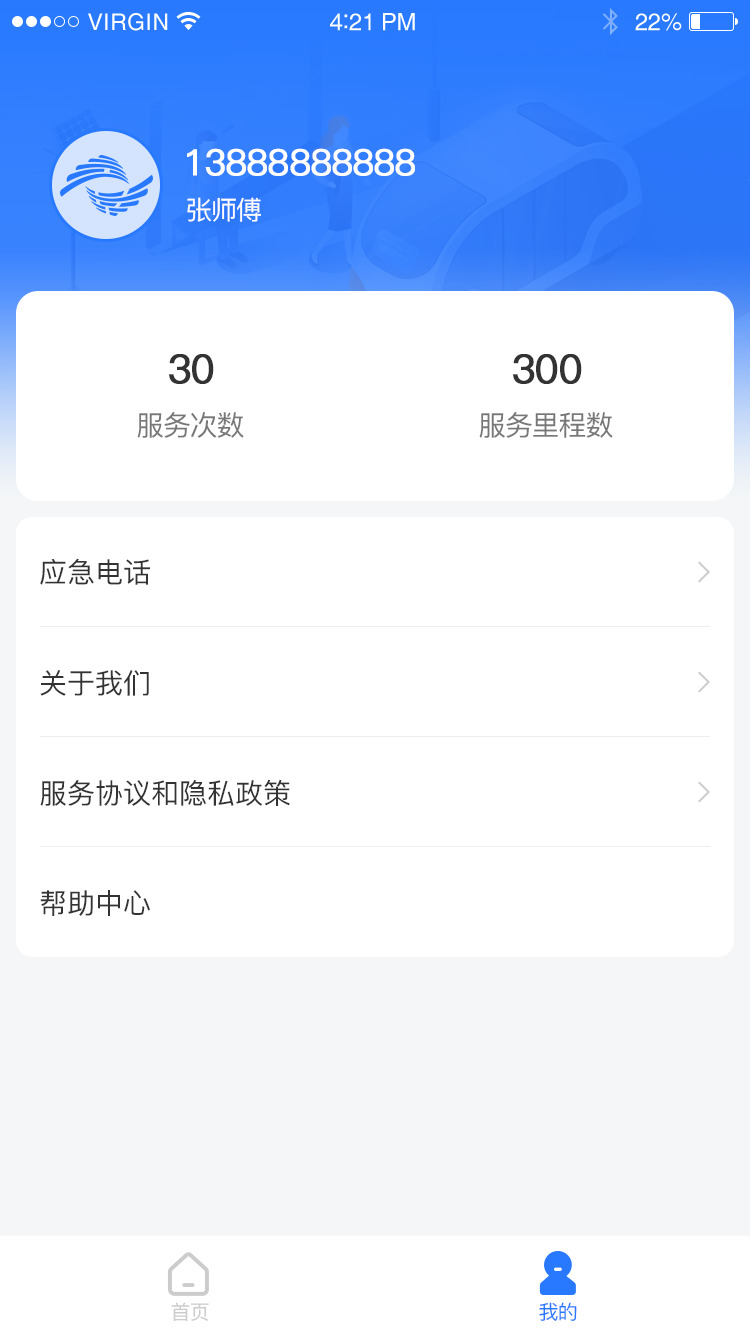Expand 服务协议和隐私政策 using its chevron
The height and width of the screenshot is (1334, 750).
[x=703, y=793]
